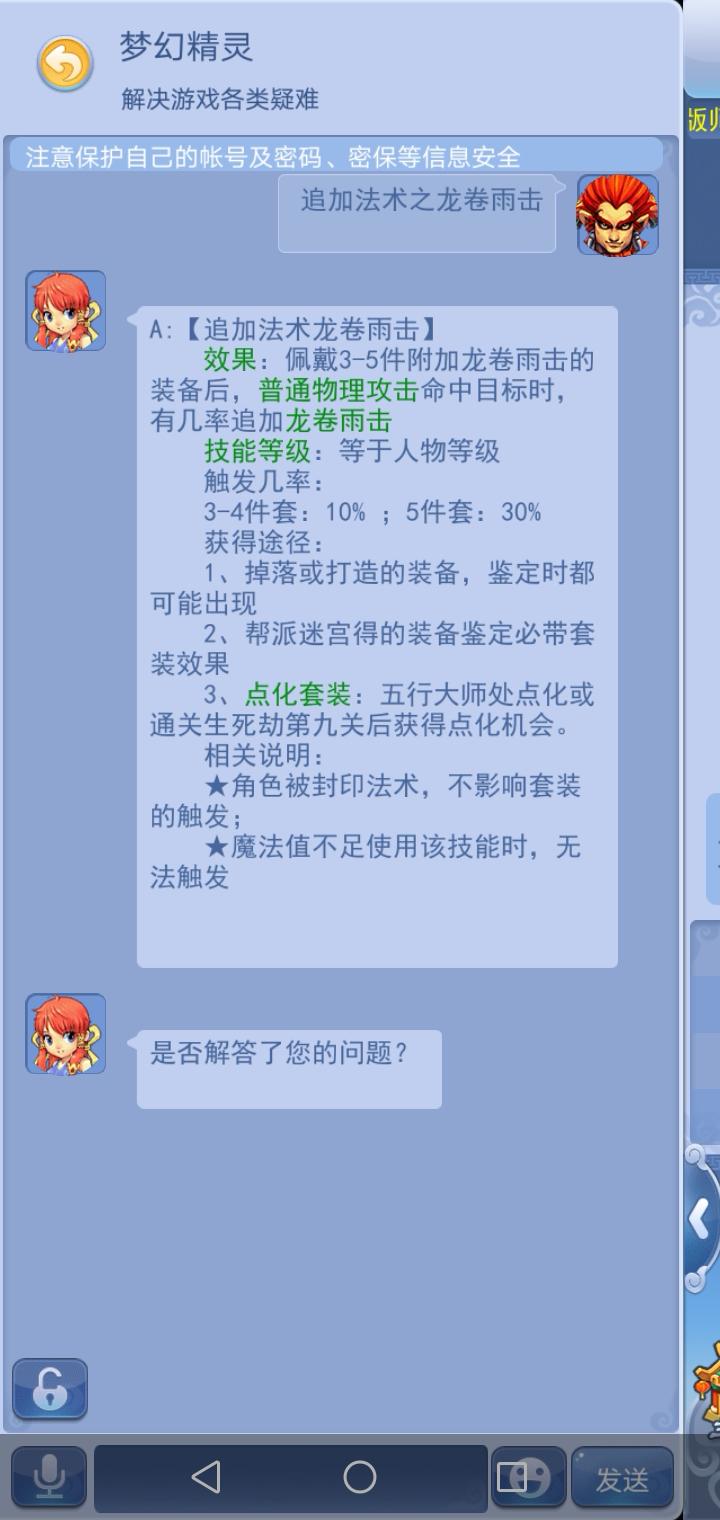This screenshot has width=720, height=1520.
Task: Open the green 点化套装 link
Action: (x=298, y=695)
